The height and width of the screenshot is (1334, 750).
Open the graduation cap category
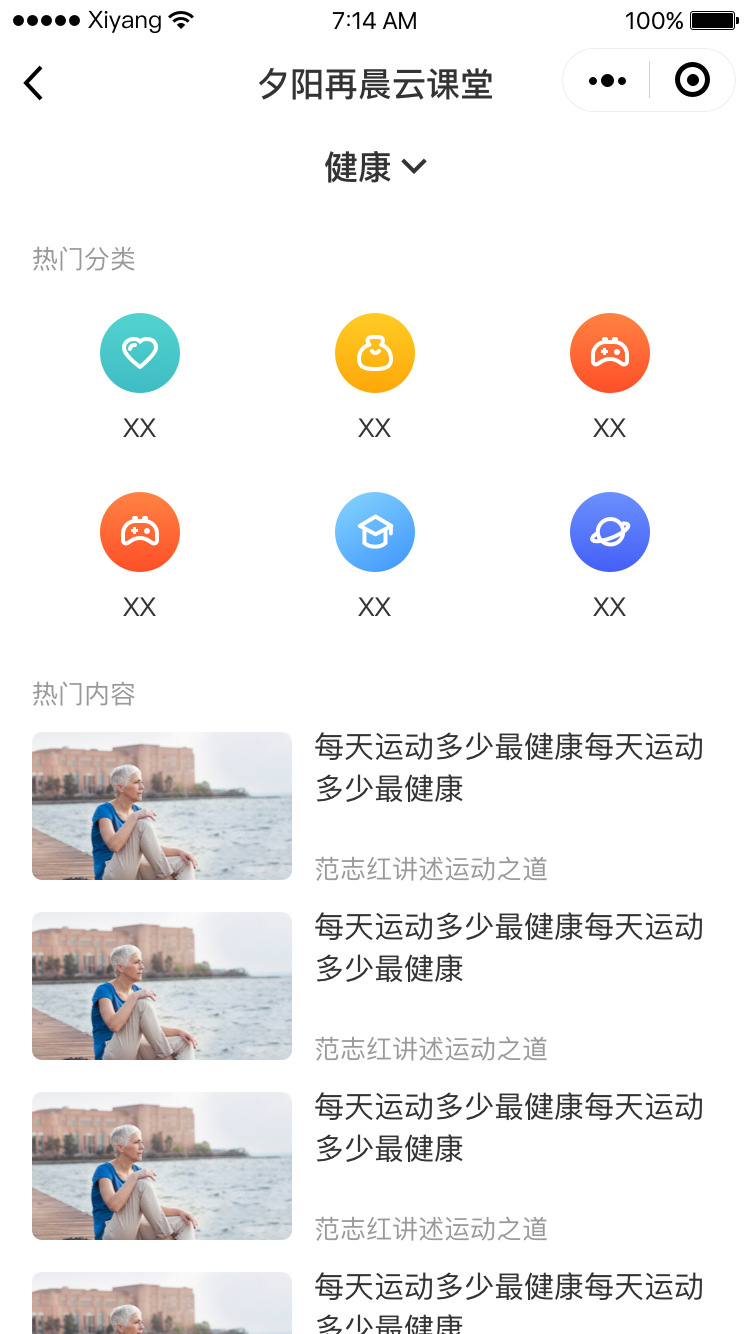(375, 532)
